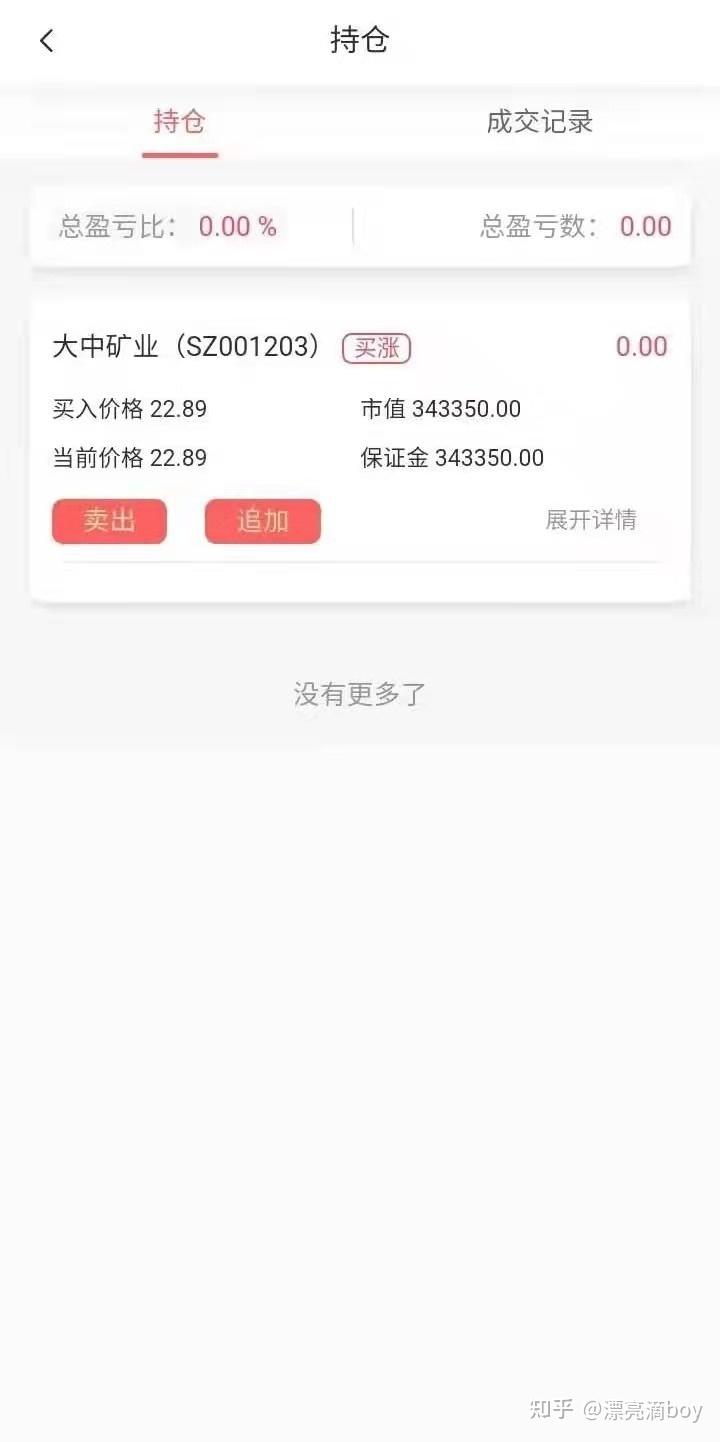Image resolution: width=720 pixels, height=1442 pixels.
Task: Go back using the top-left arrow
Action: [46, 41]
